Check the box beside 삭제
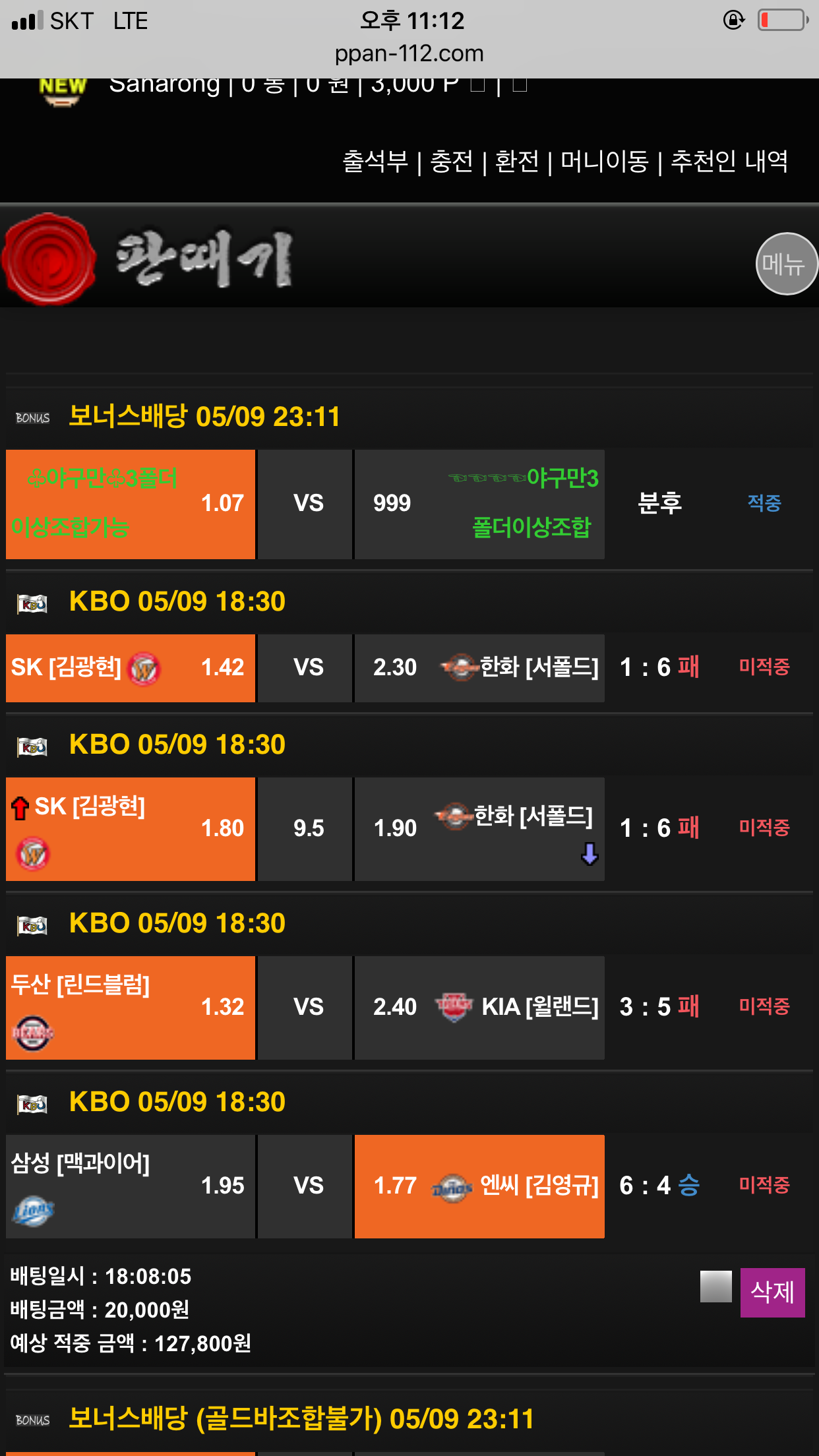This screenshot has height=1456, width=819. click(x=715, y=1287)
